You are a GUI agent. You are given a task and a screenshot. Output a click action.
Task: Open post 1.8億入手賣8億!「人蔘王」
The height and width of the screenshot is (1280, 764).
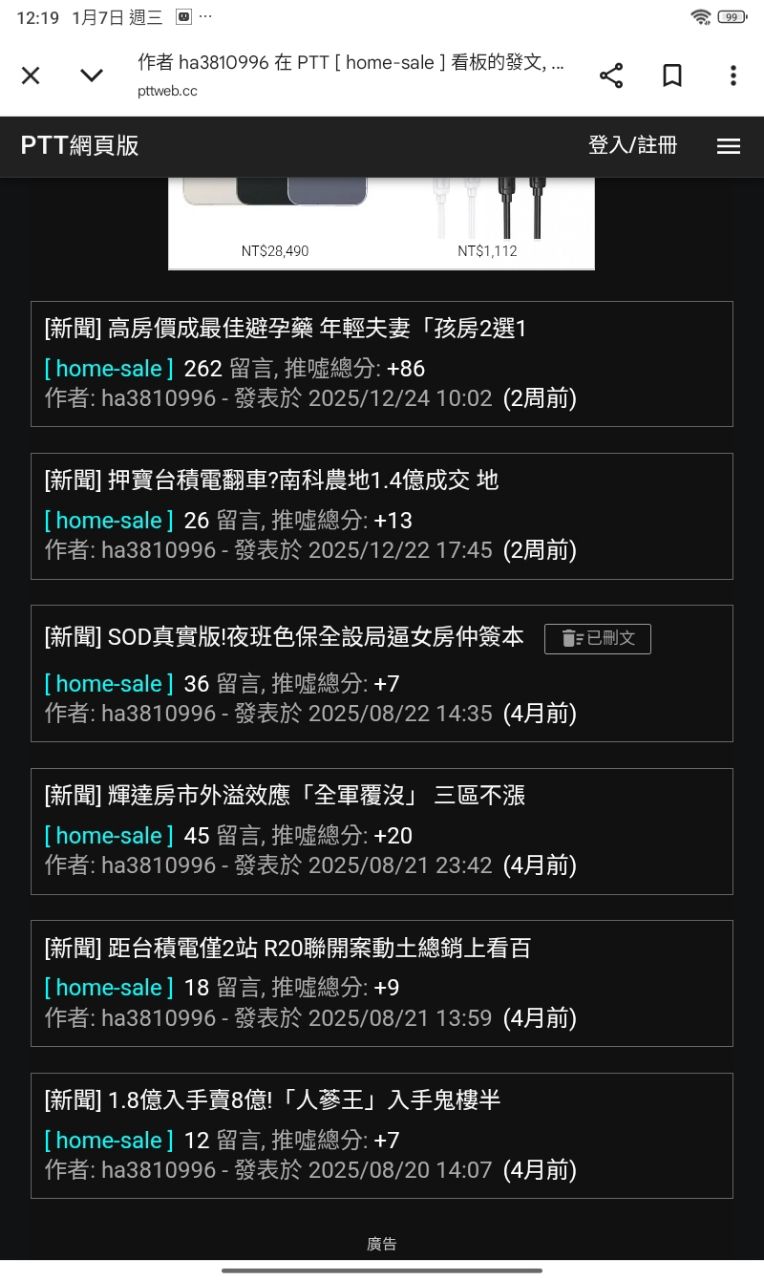pos(272,1101)
